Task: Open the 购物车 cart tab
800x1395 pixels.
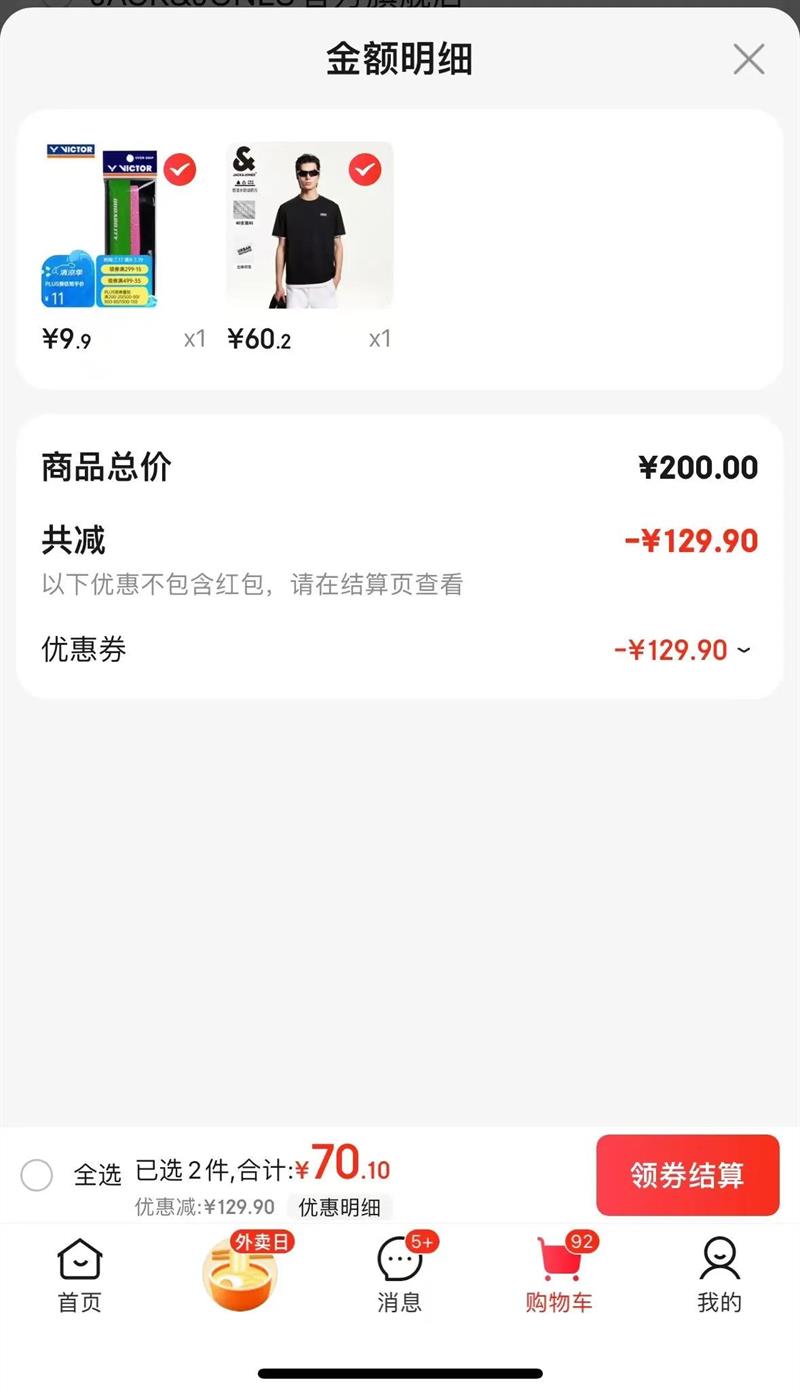Action: (559, 1275)
